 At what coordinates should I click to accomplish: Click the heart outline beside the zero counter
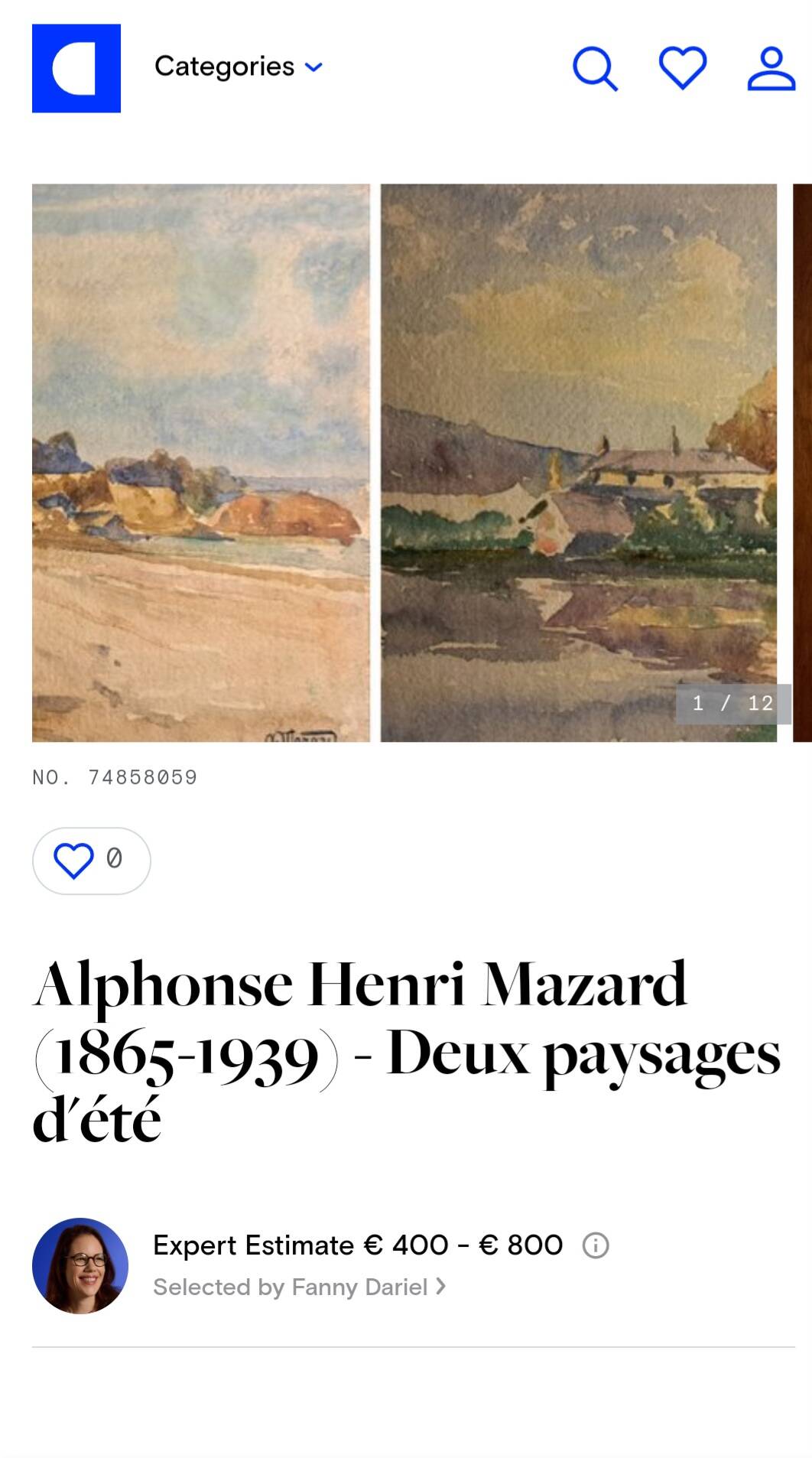(x=74, y=860)
